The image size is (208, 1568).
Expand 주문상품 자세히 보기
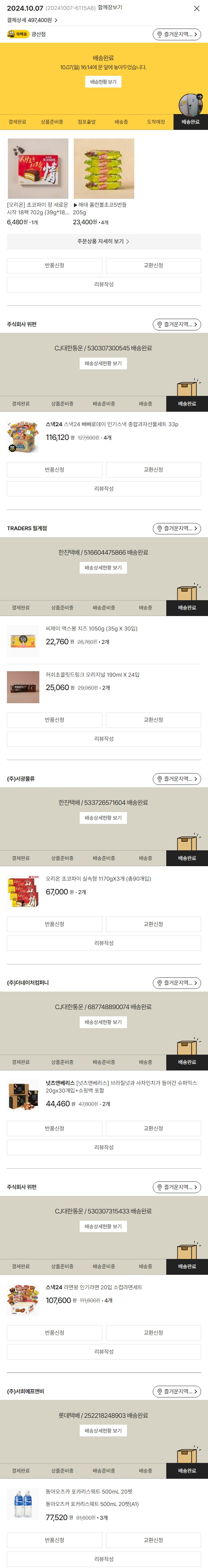pos(104,241)
